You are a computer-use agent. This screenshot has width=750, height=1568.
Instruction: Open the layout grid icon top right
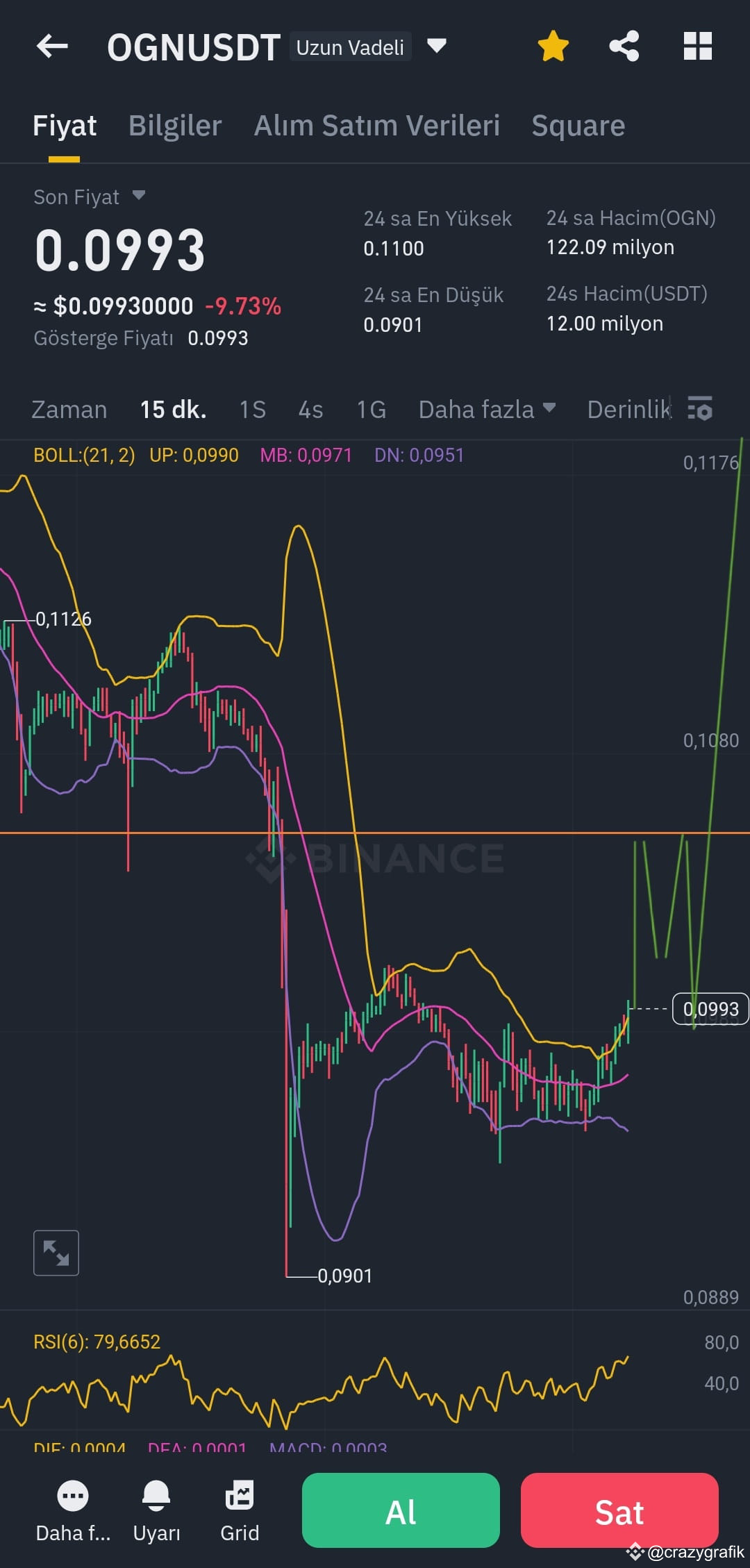698,45
